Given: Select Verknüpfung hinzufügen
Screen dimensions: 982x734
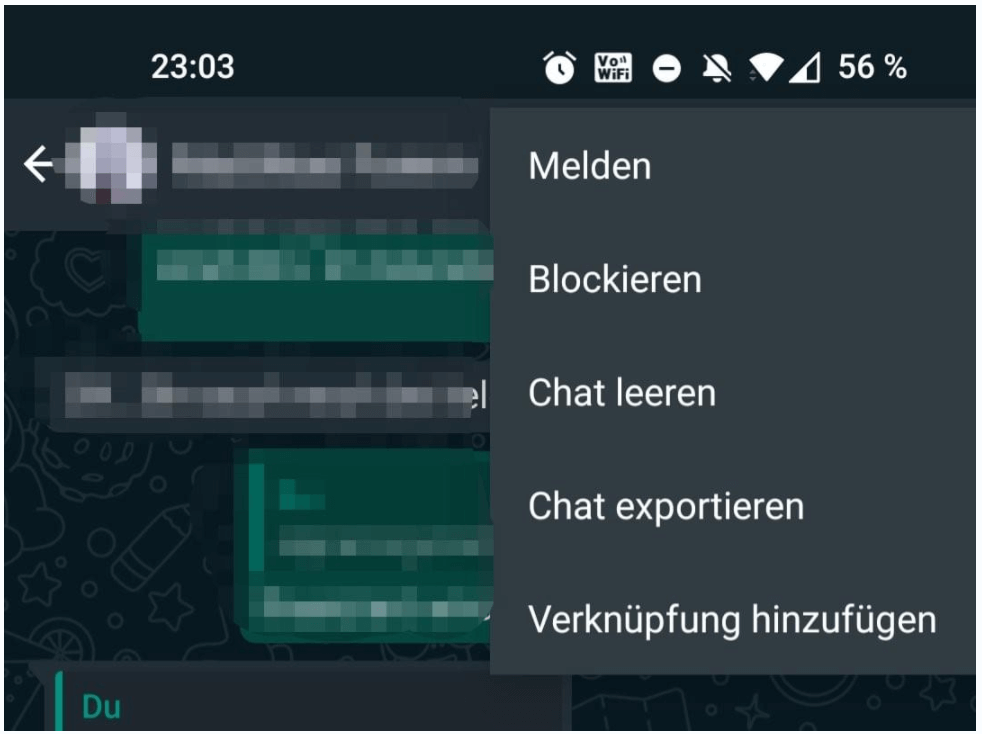Looking at the screenshot, I should [731, 620].
